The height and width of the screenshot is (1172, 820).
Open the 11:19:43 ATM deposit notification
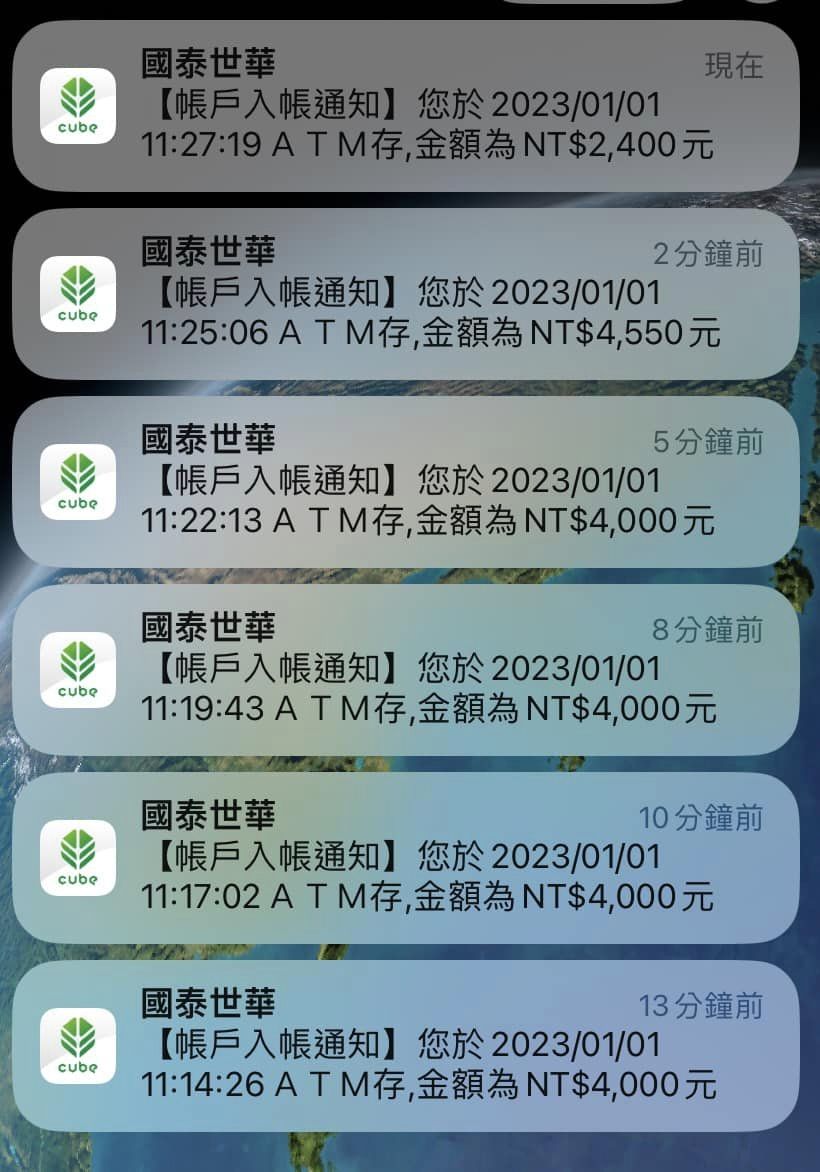pos(410,670)
